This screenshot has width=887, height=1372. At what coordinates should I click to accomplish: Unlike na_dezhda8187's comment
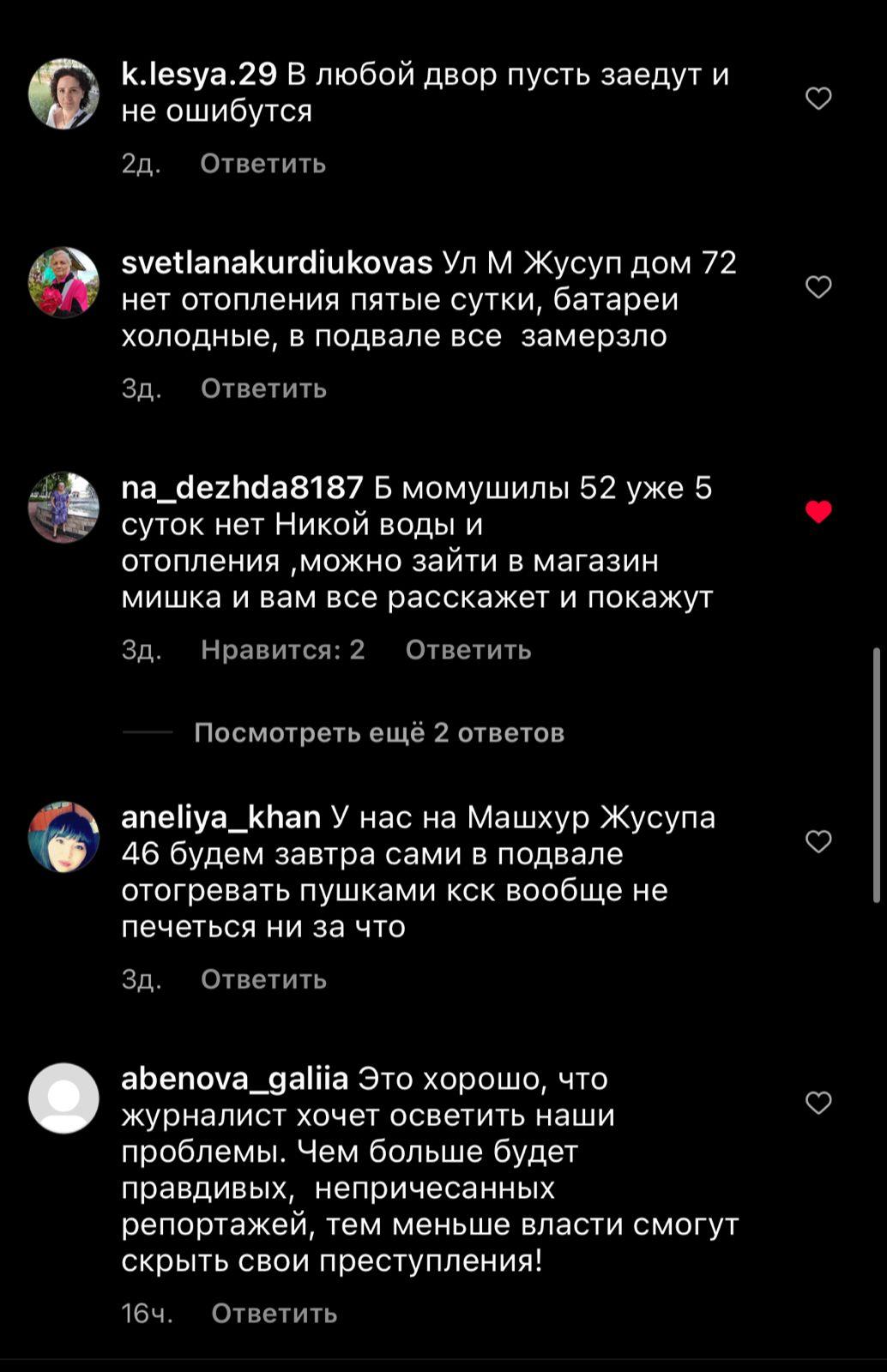(818, 512)
